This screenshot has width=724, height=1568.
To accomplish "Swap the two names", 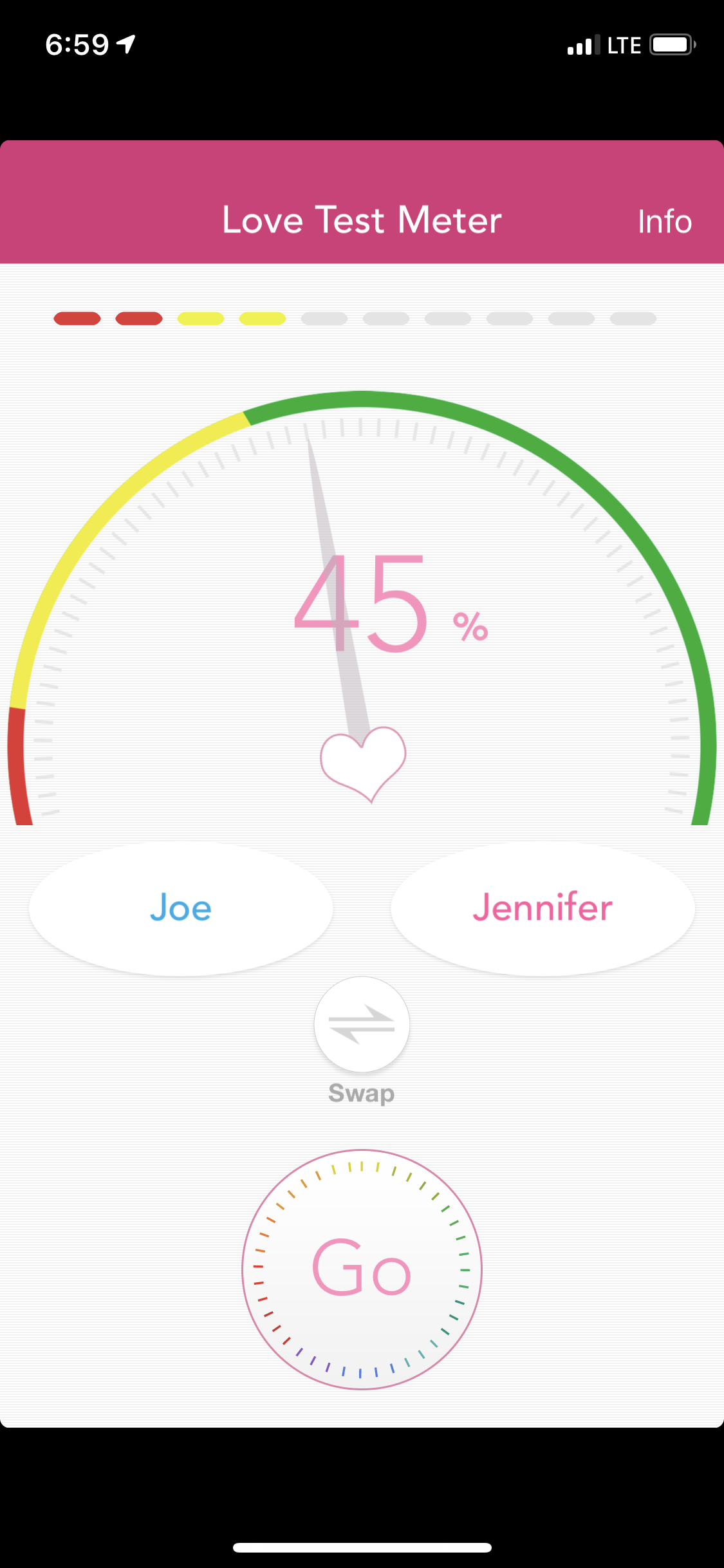I will pos(362,1024).
